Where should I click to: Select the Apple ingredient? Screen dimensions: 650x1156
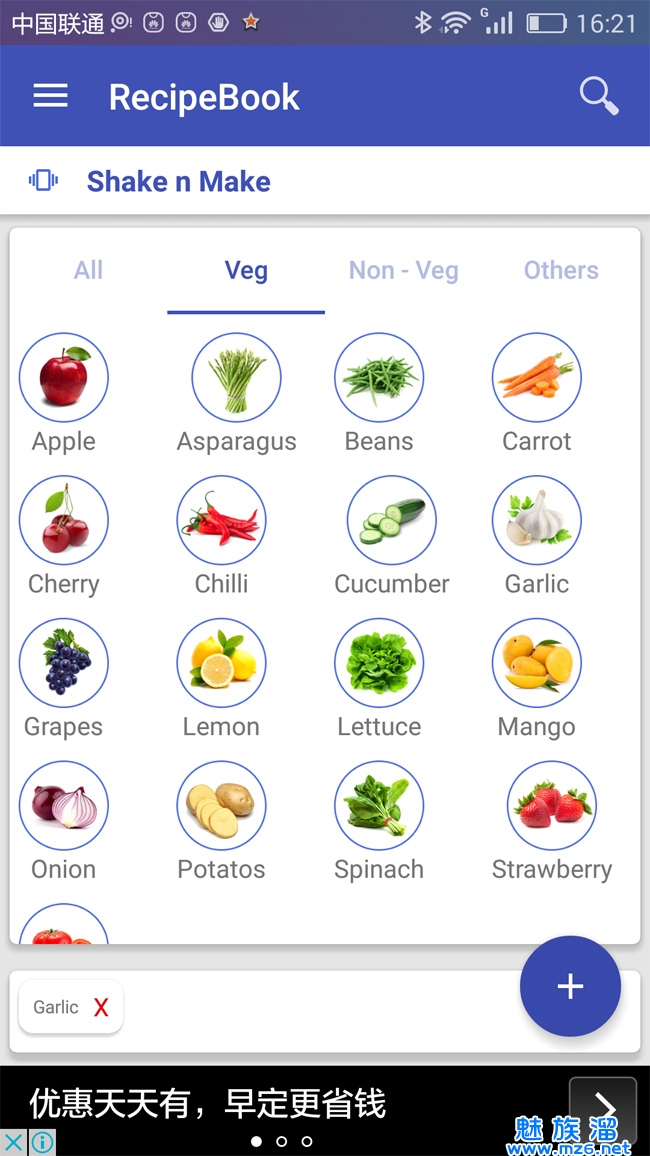pos(64,378)
